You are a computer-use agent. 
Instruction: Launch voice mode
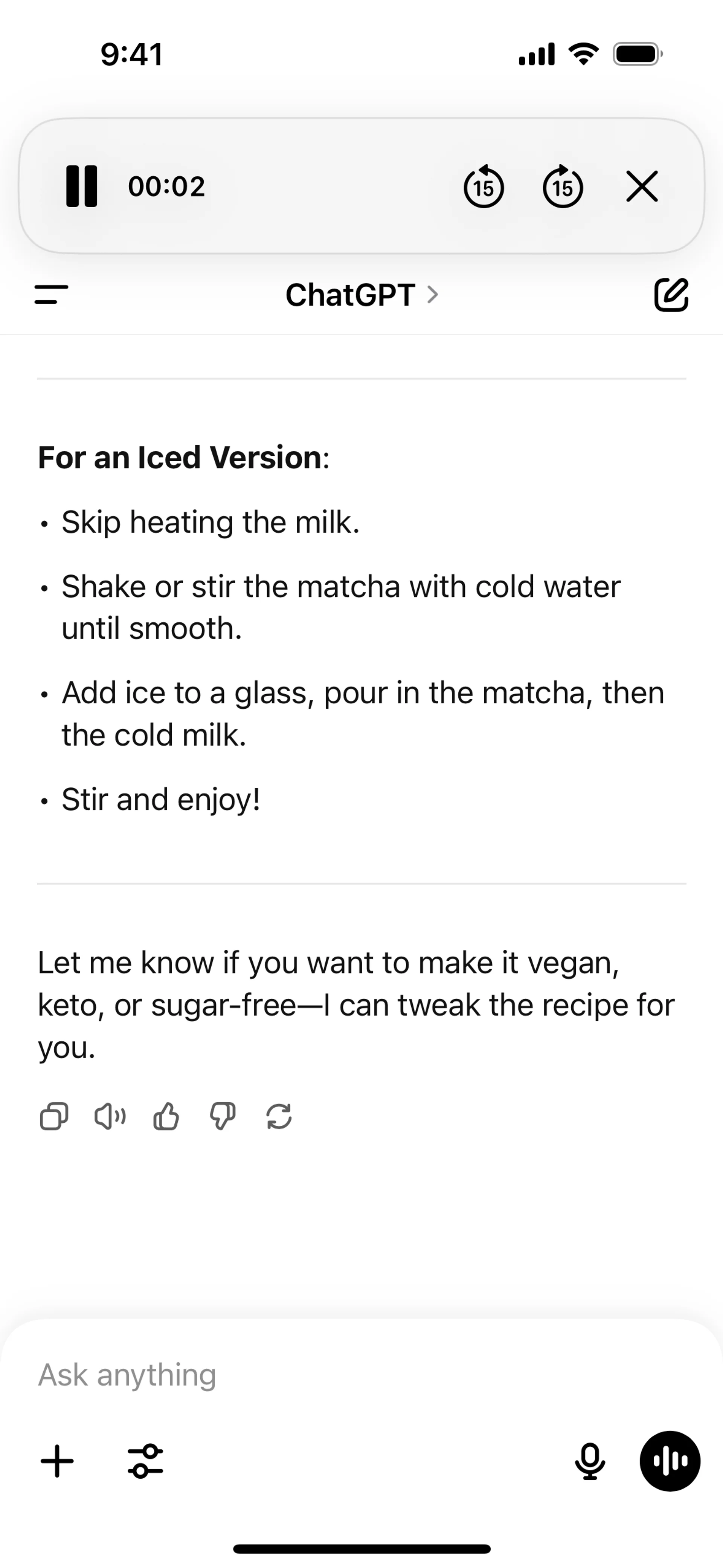tap(670, 1461)
